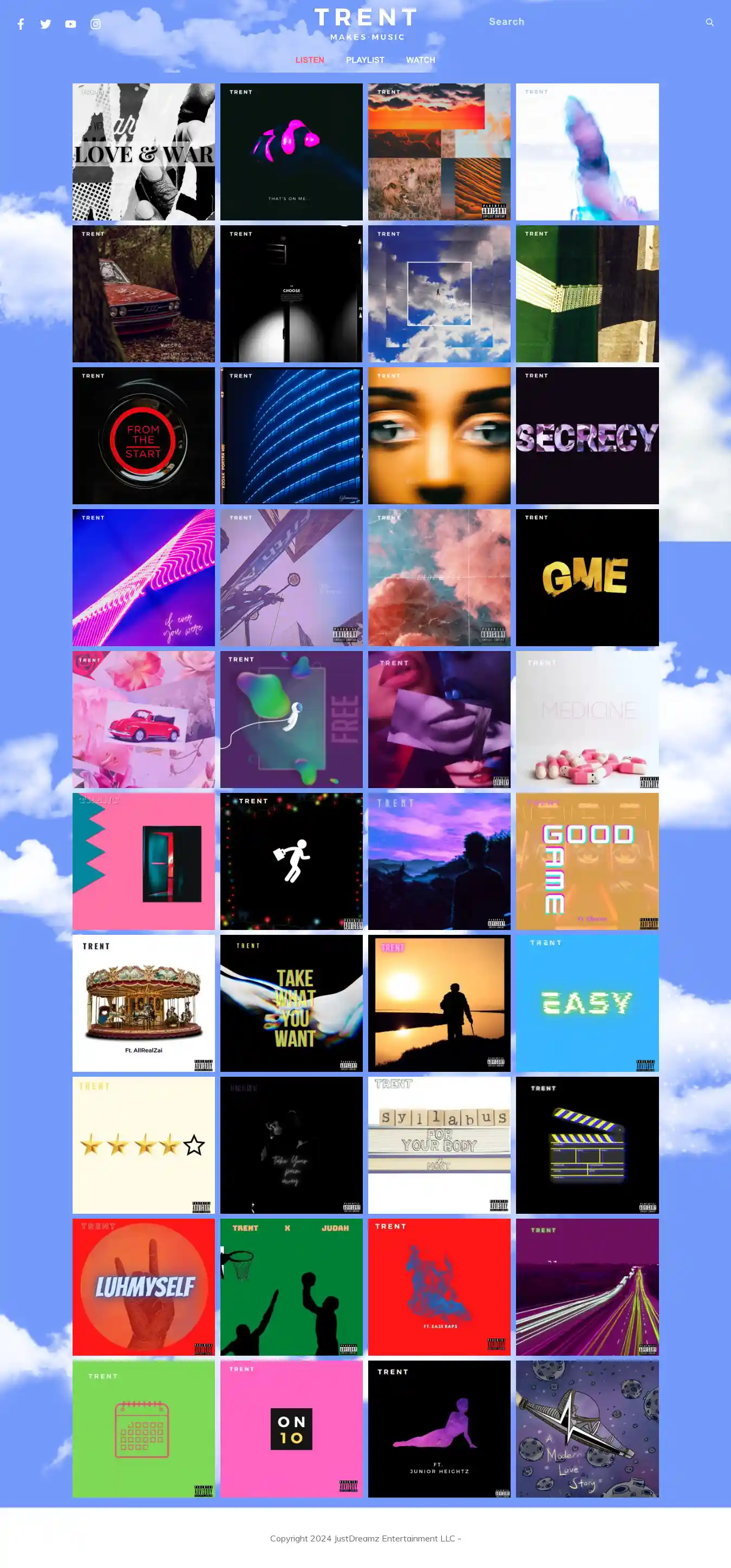Open the Medicine pills cover
Image resolution: width=731 pixels, height=1568 pixels.
click(587, 719)
